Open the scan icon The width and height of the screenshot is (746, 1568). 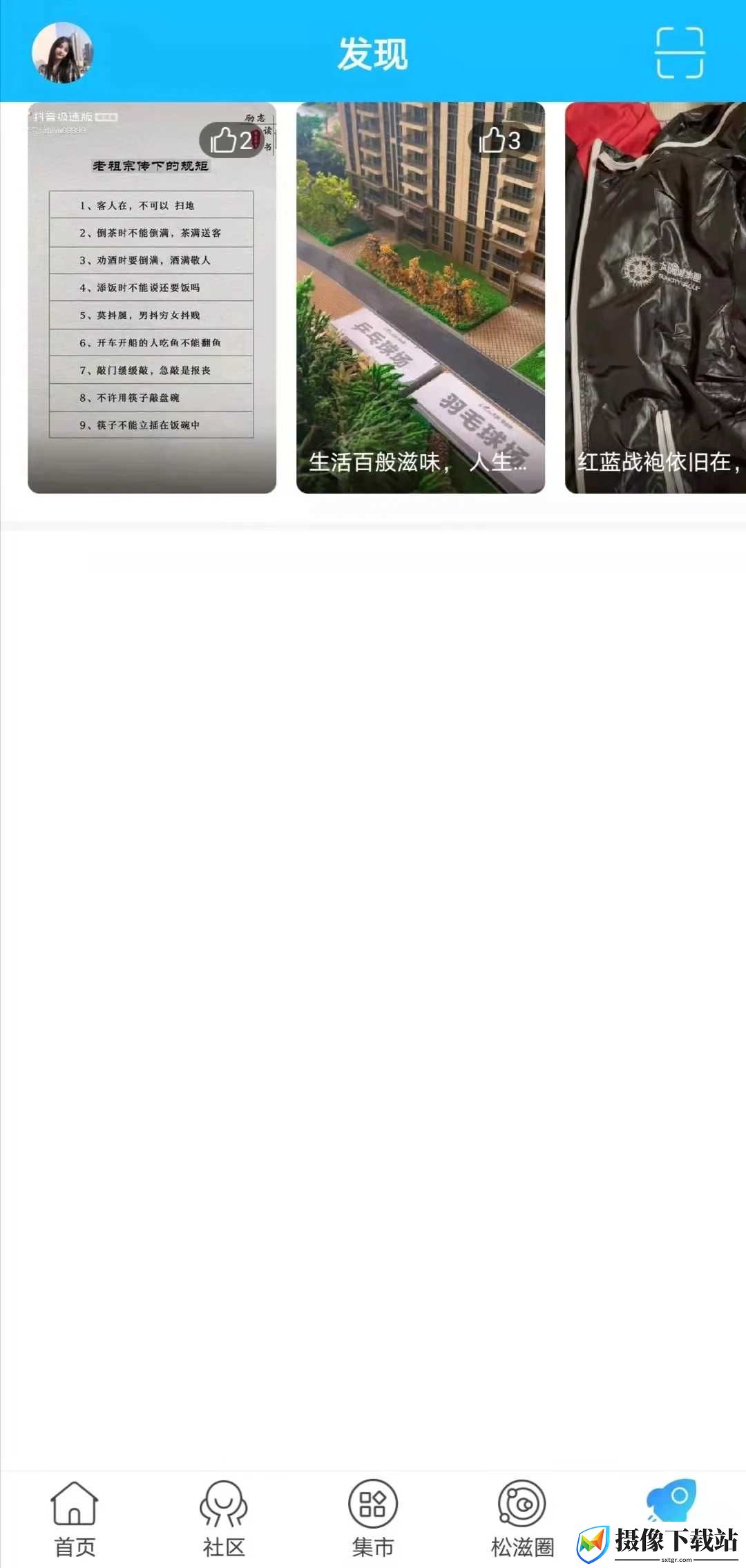680,52
